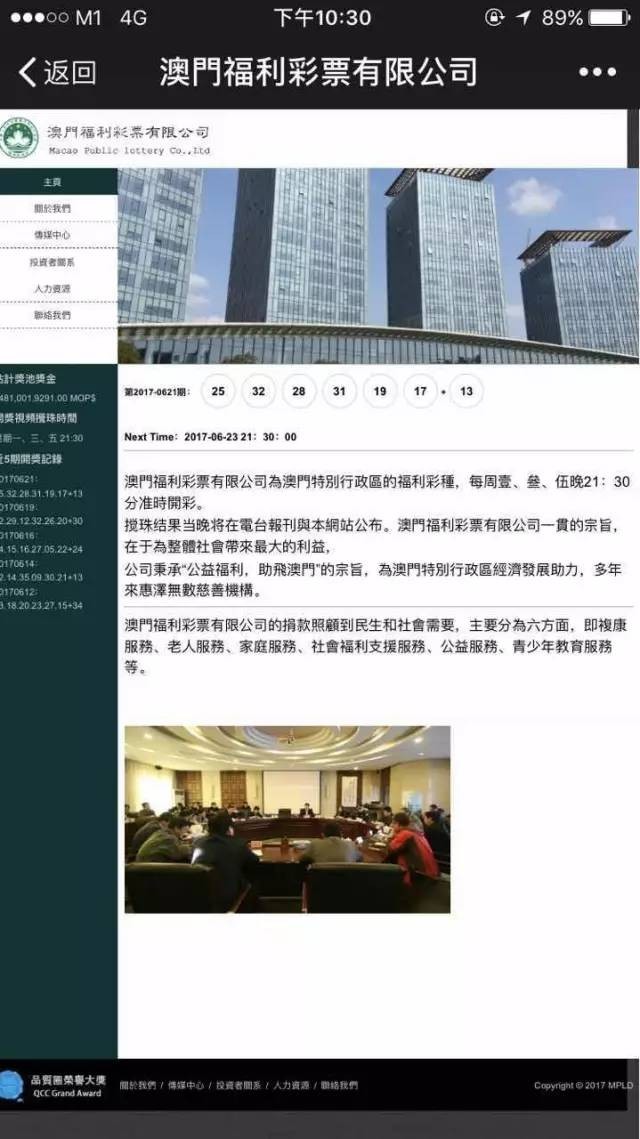The width and height of the screenshot is (640, 1139).
Task: Tap the 聯絡我們 footer link
Action: 338,1085
